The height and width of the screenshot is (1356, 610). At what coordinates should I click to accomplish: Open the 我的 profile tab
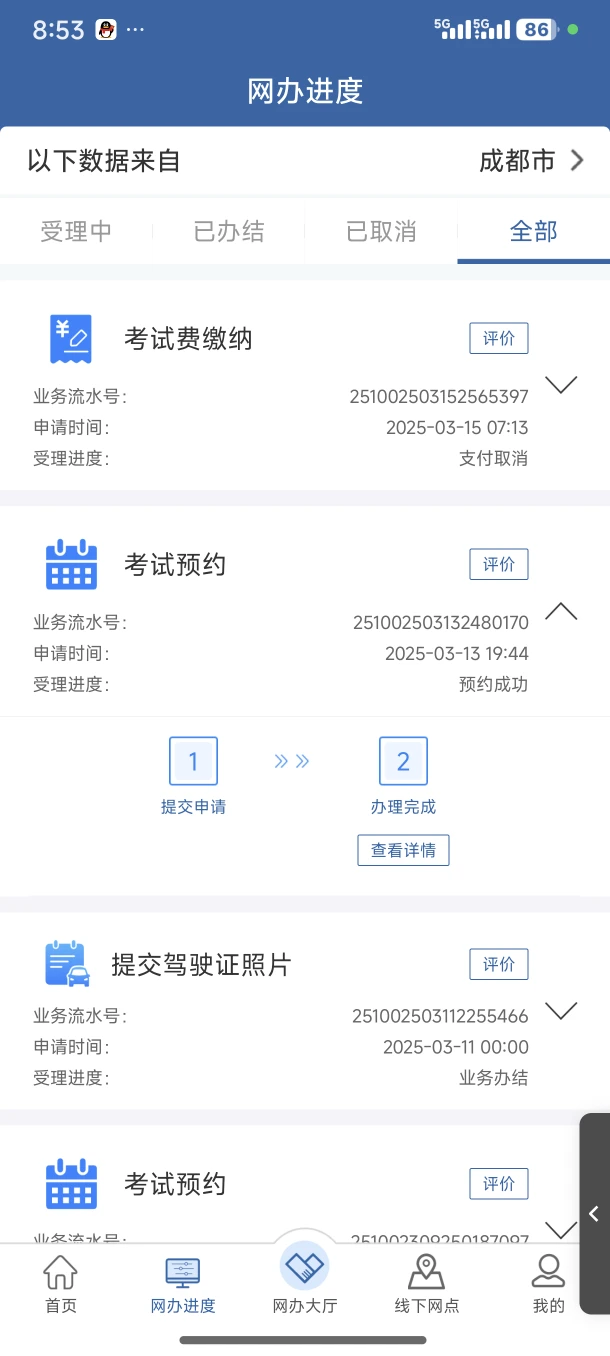click(x=548, y=1285)
